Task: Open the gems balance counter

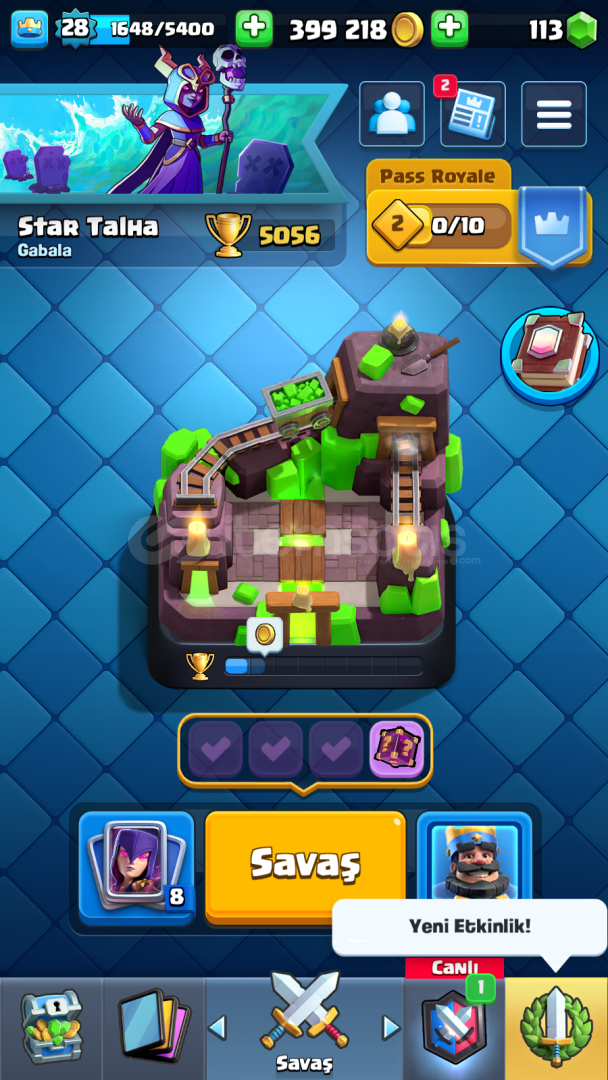Action: tap(561, 30)
